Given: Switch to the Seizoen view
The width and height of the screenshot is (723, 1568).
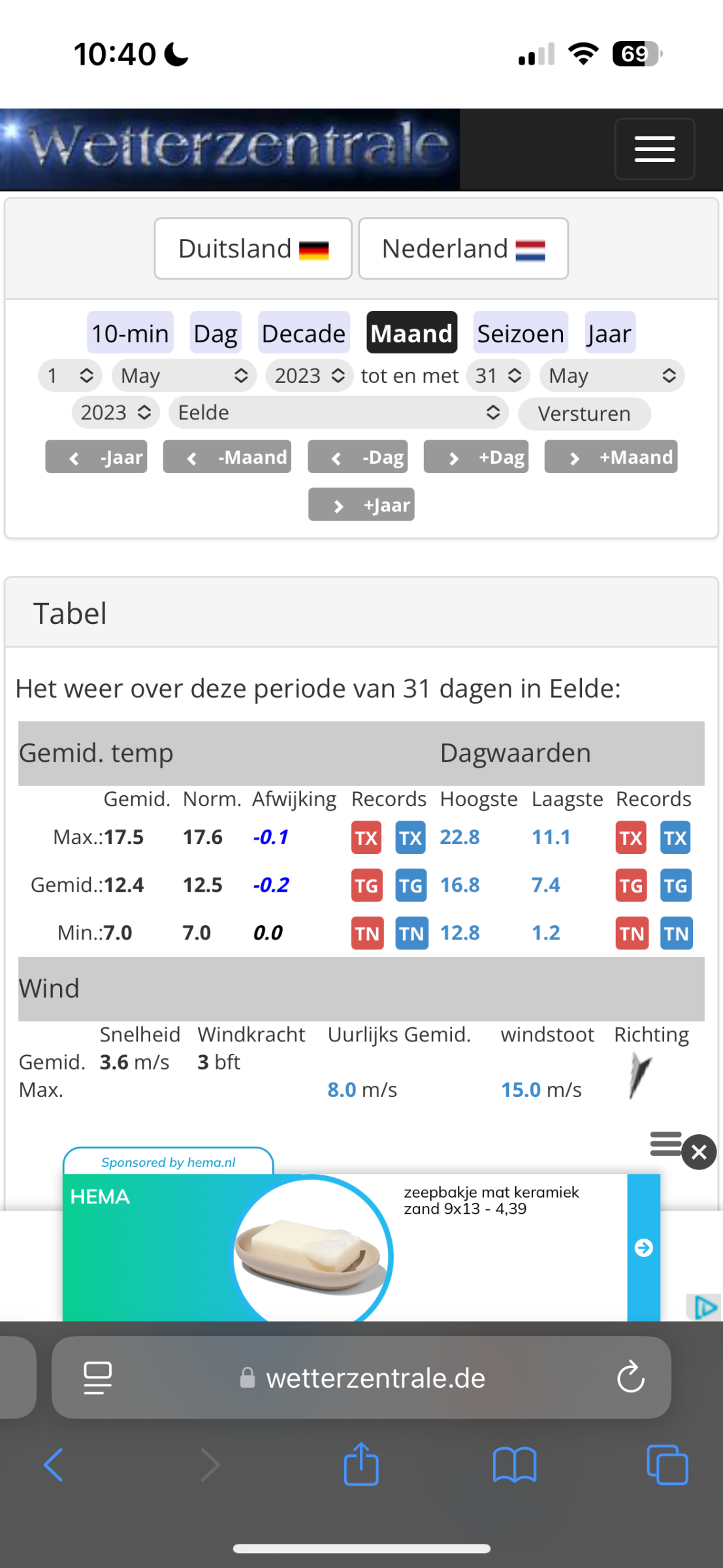Looking at the screenshot, I should 520,333.
